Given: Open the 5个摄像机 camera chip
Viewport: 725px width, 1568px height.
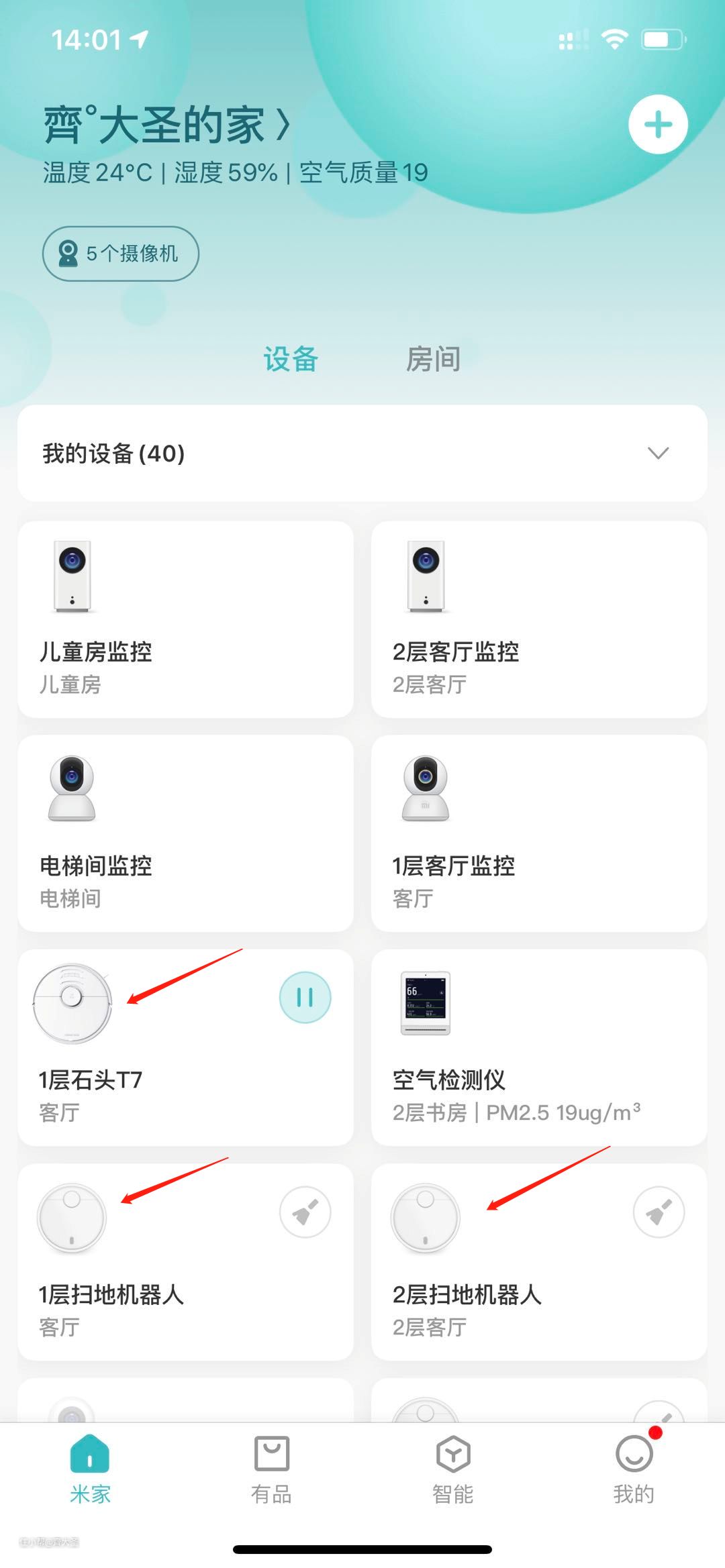Looking at the screenshot, I should (x=121, y=254).
